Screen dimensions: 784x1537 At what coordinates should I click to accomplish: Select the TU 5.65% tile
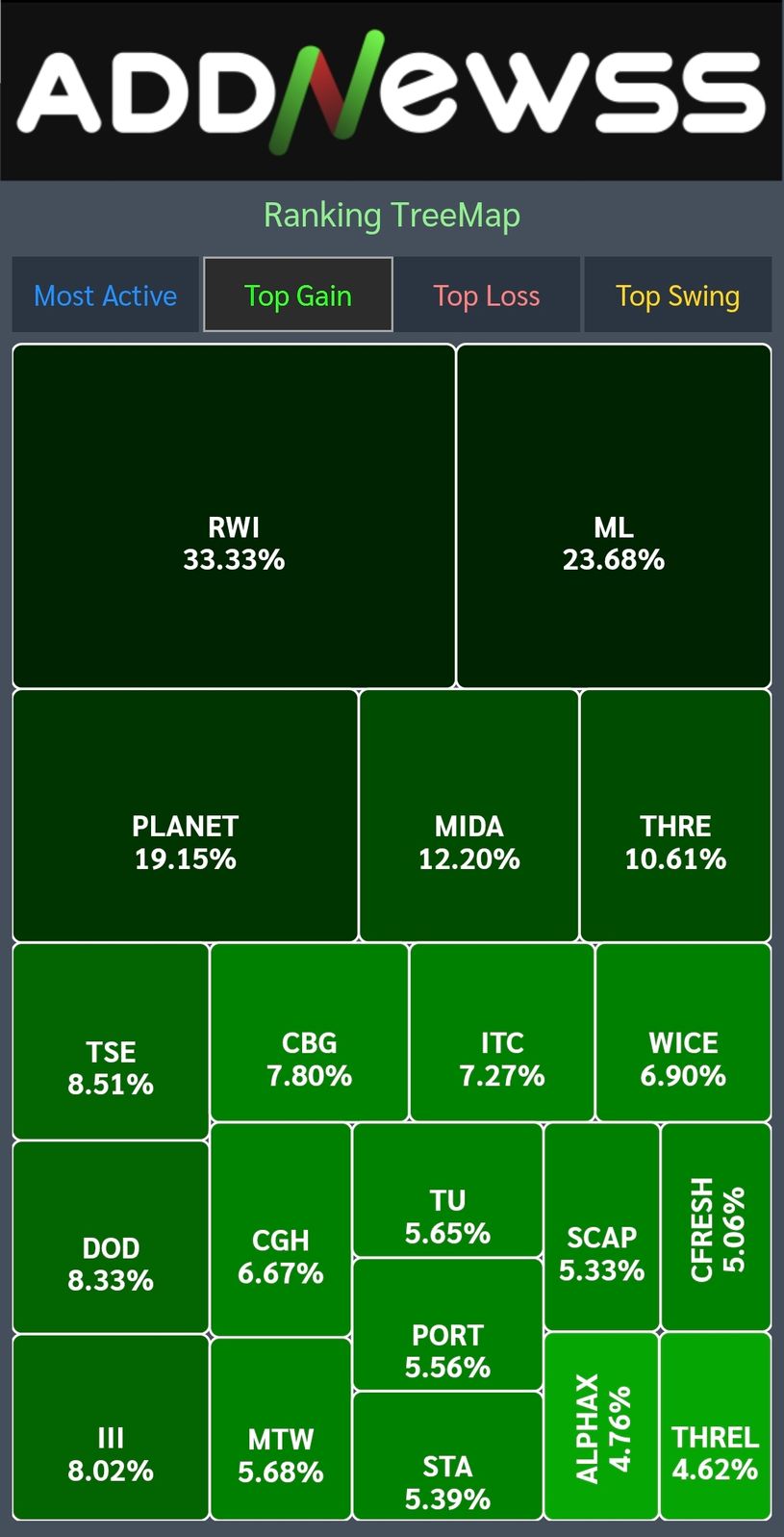tap(447, 1190)
